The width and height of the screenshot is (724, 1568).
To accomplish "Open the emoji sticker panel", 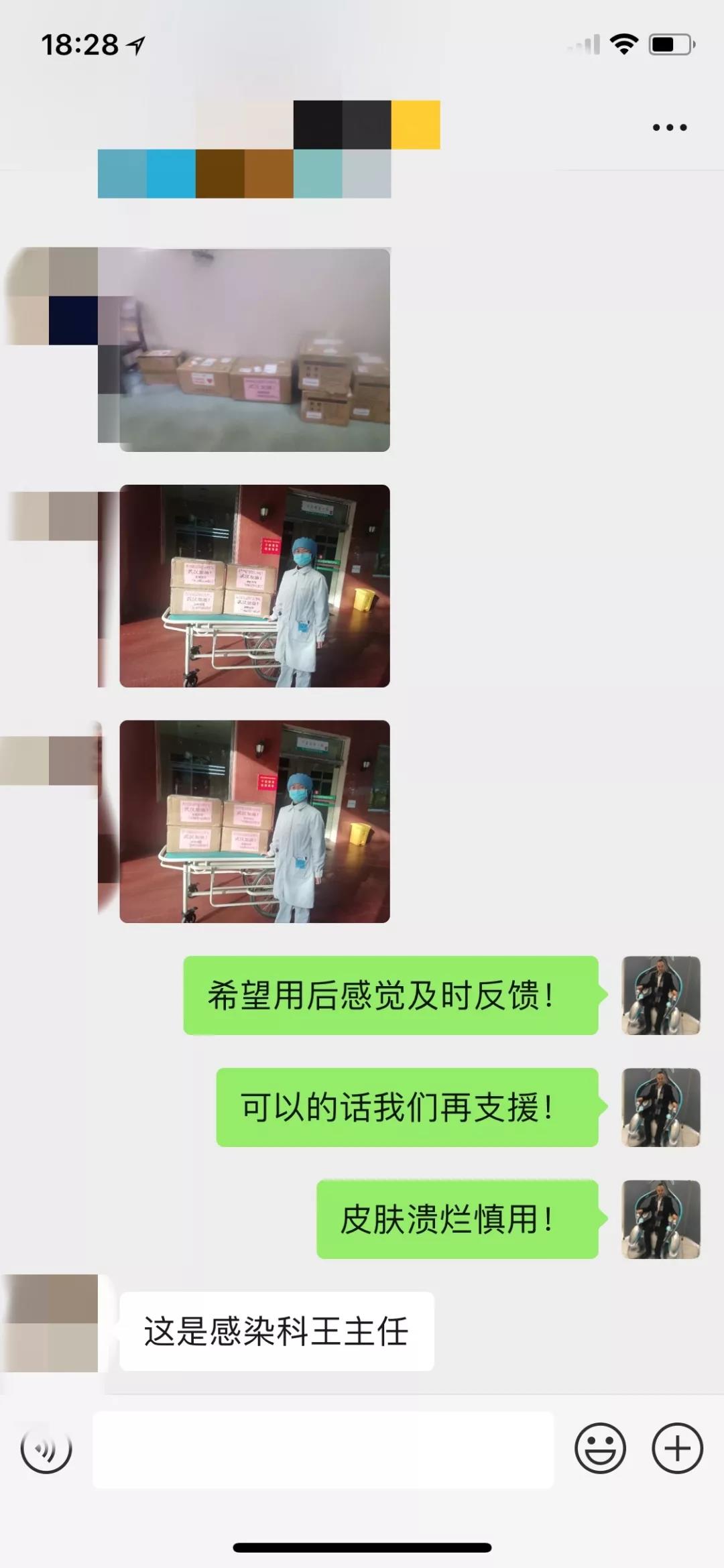I will (x=600, y=1448).
